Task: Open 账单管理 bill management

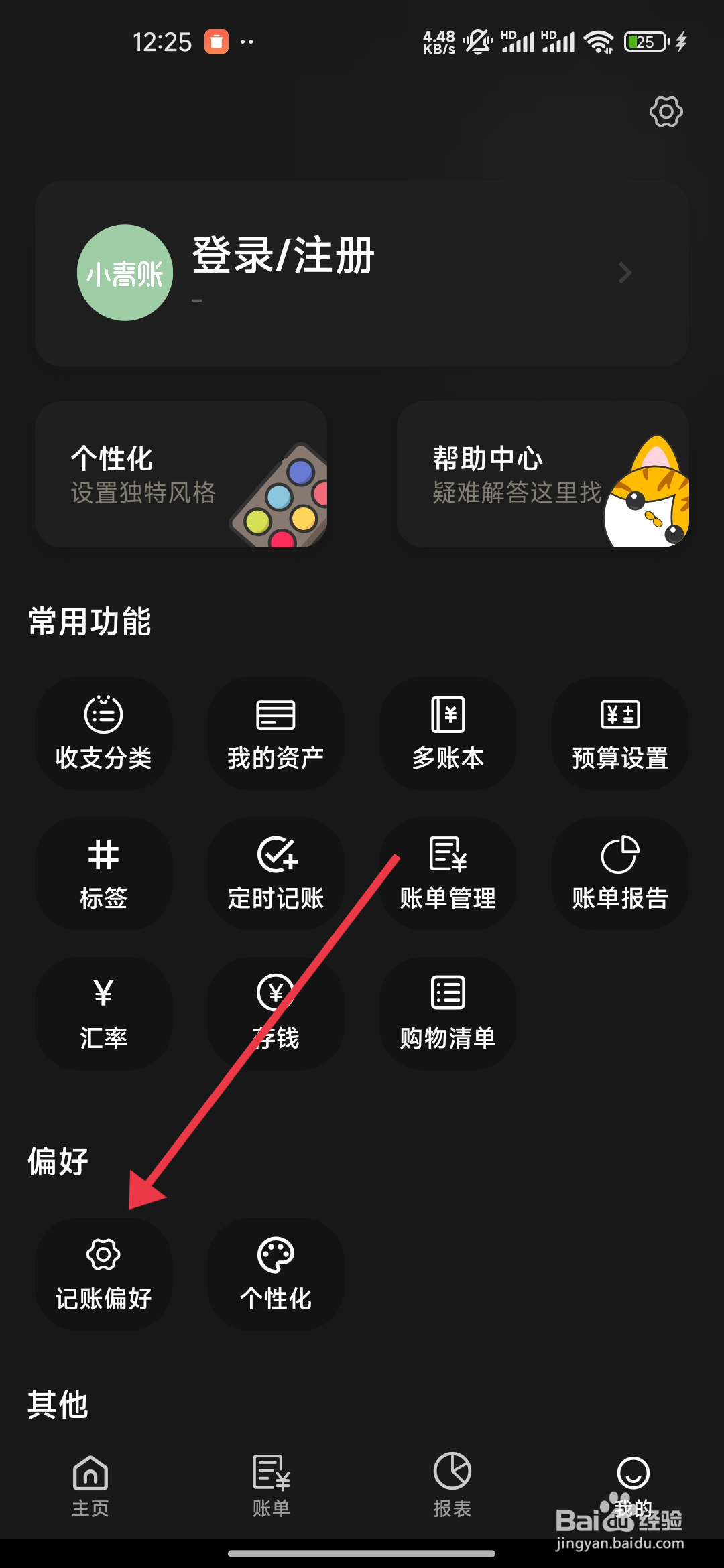Action: click(x=447, y=874)
